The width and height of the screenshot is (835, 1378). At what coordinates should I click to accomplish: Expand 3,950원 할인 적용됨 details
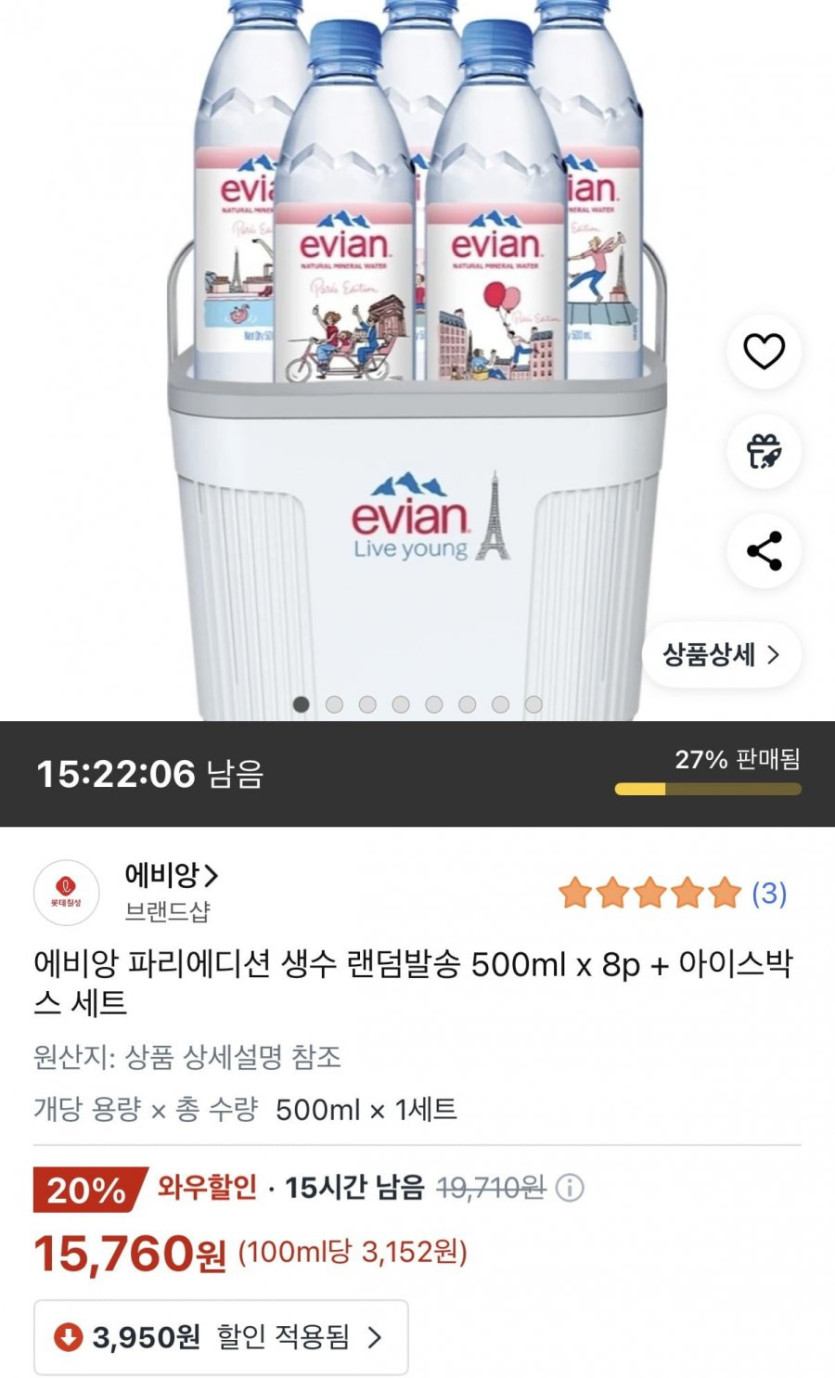coord(221,1337)
